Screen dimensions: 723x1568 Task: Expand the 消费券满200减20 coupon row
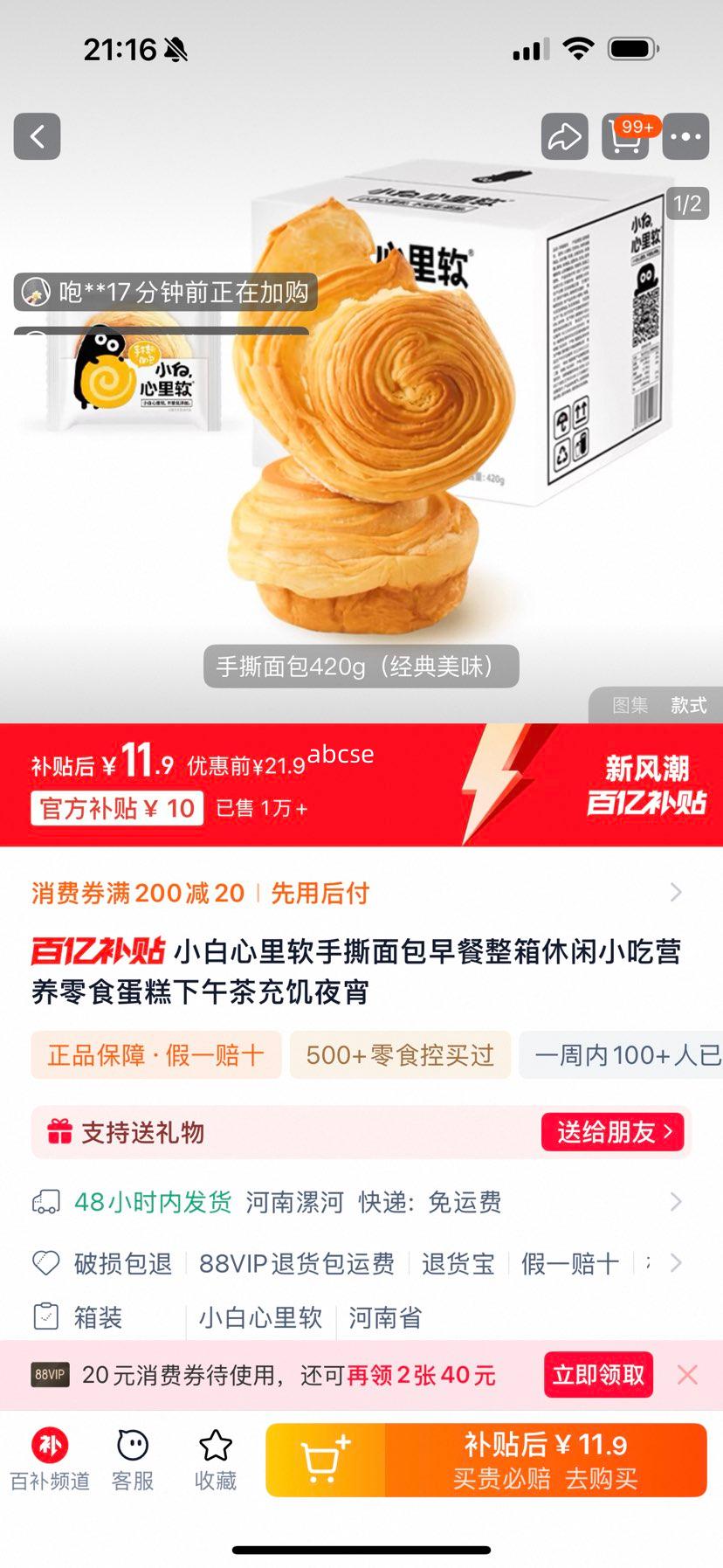[x=361, y=893]
